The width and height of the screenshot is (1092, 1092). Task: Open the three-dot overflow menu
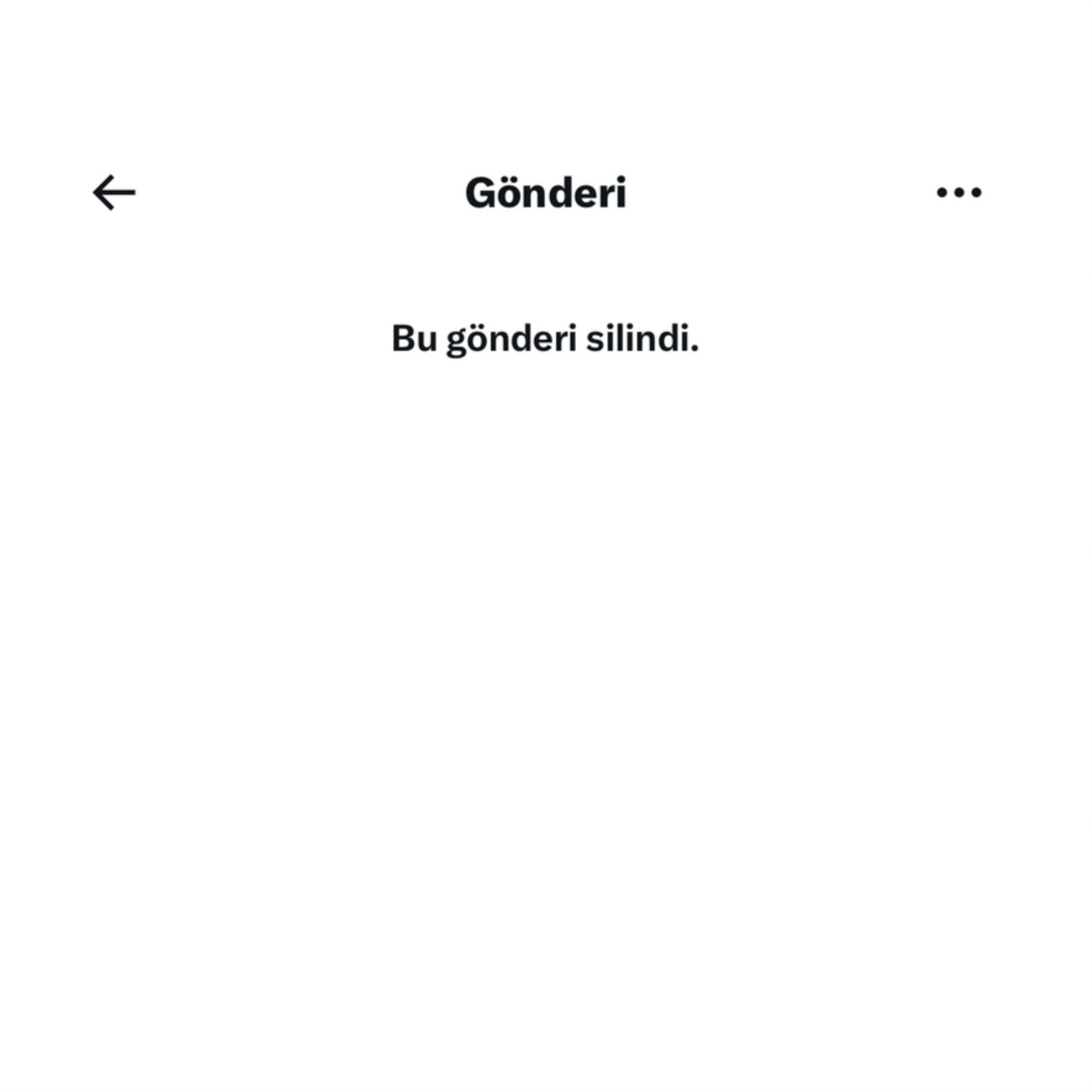[x=959, y=193]
